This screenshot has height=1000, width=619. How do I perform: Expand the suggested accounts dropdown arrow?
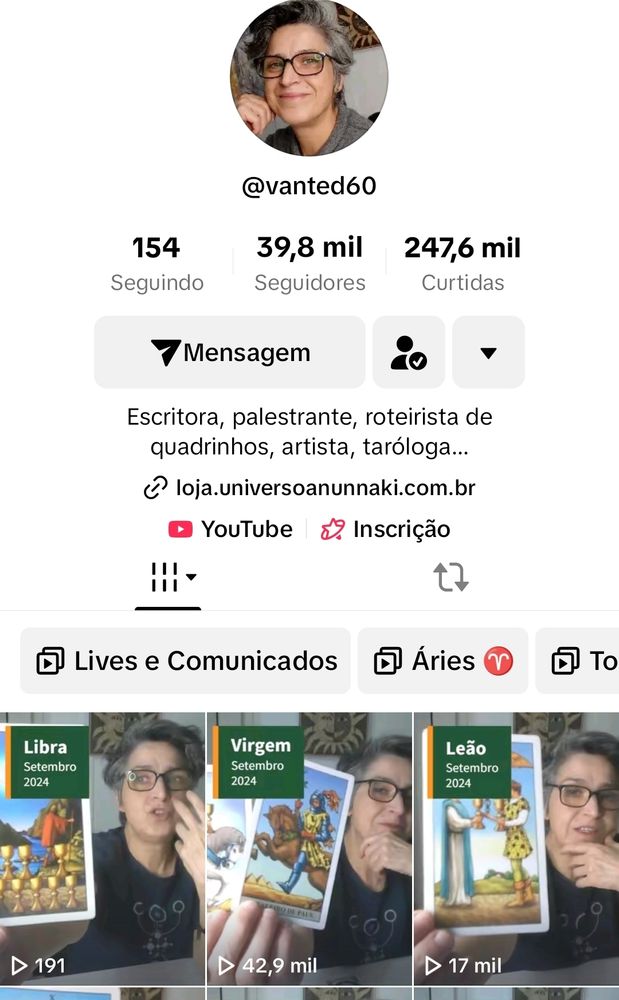[488, 352]
